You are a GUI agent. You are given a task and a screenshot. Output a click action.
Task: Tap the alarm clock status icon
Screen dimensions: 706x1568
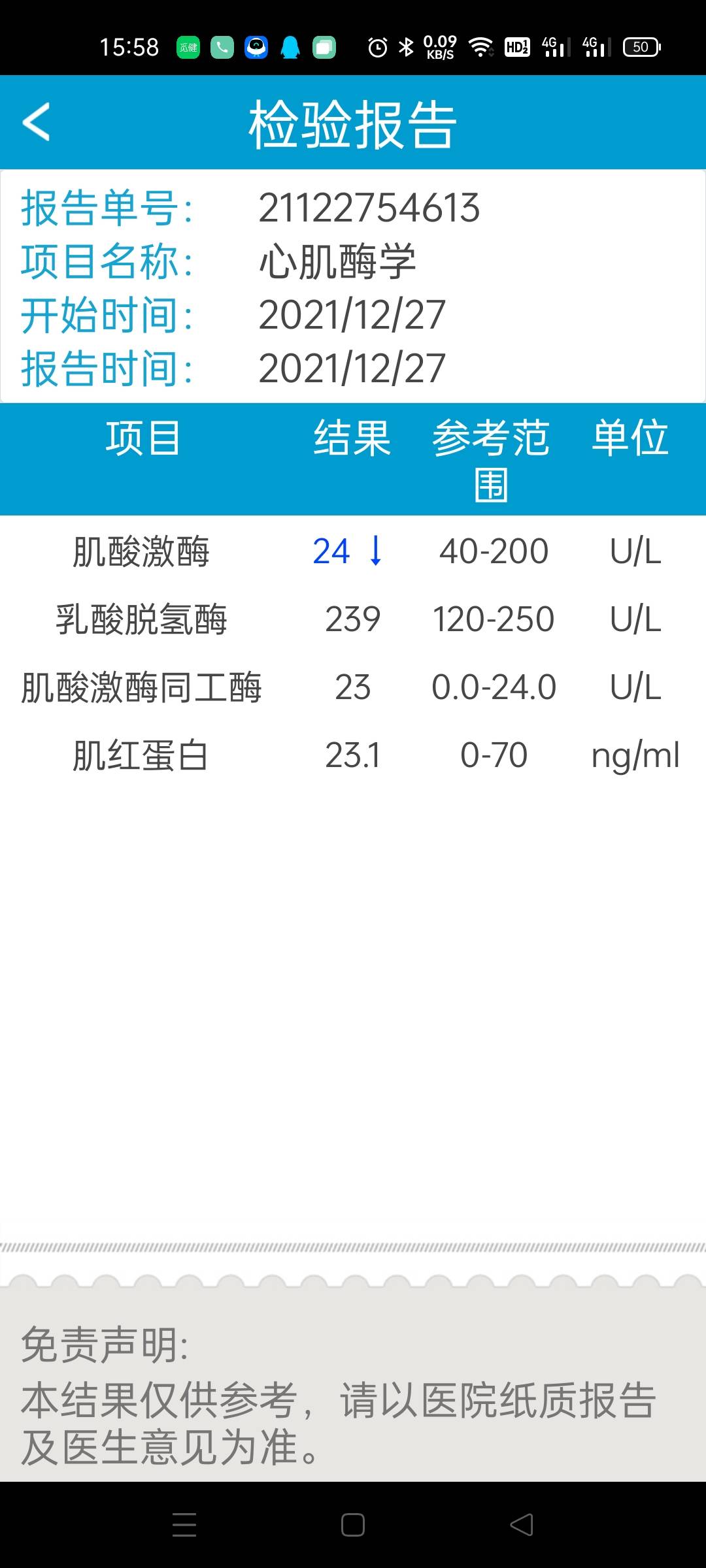[378, 46]
